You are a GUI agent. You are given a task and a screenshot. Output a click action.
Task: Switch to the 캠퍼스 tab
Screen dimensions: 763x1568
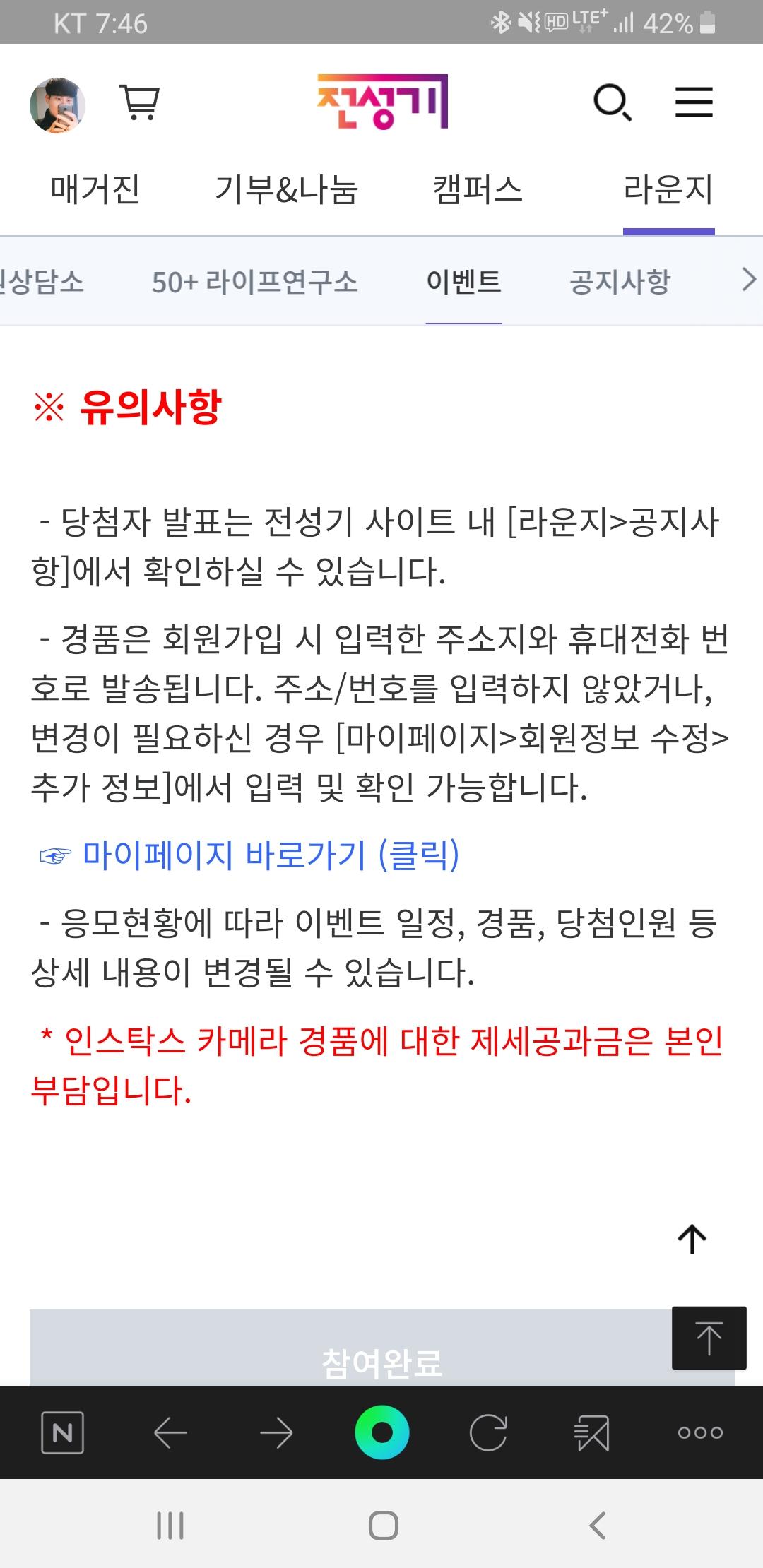(478, 189)
